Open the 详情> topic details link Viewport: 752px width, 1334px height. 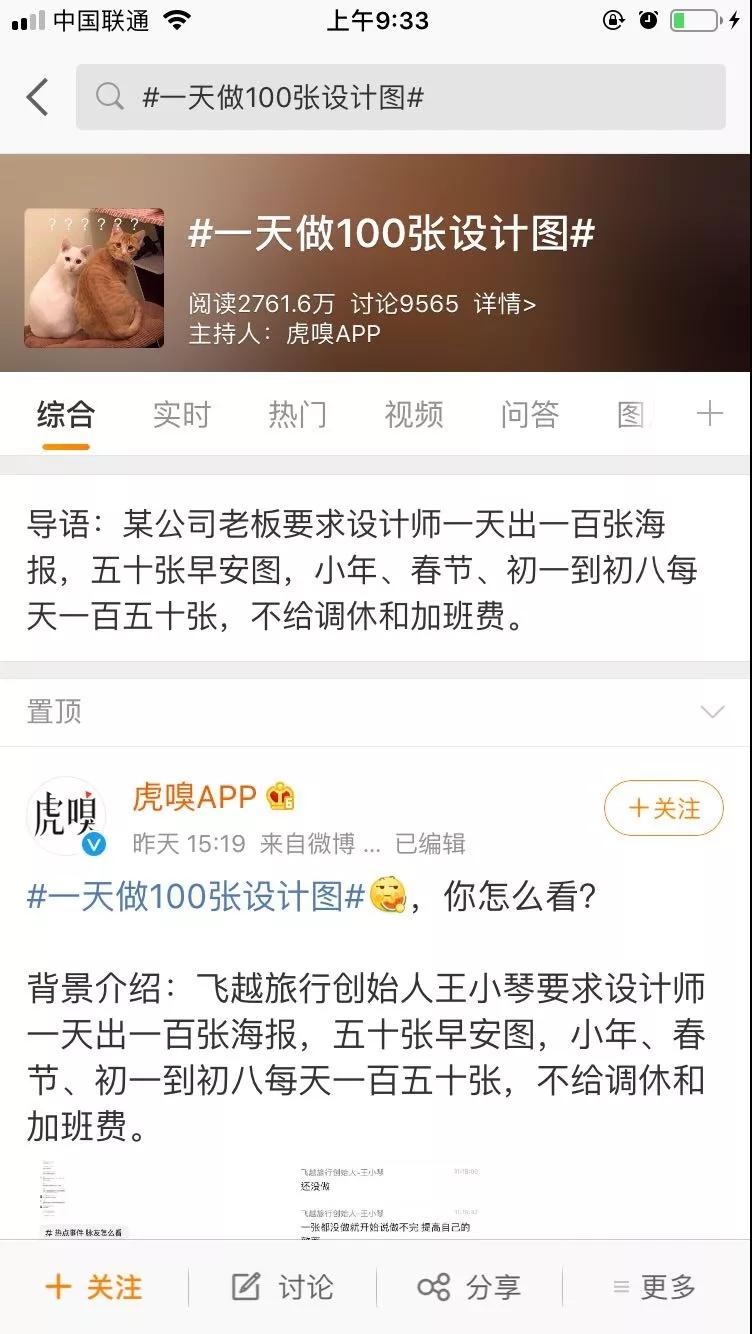(x=505, y=303)
